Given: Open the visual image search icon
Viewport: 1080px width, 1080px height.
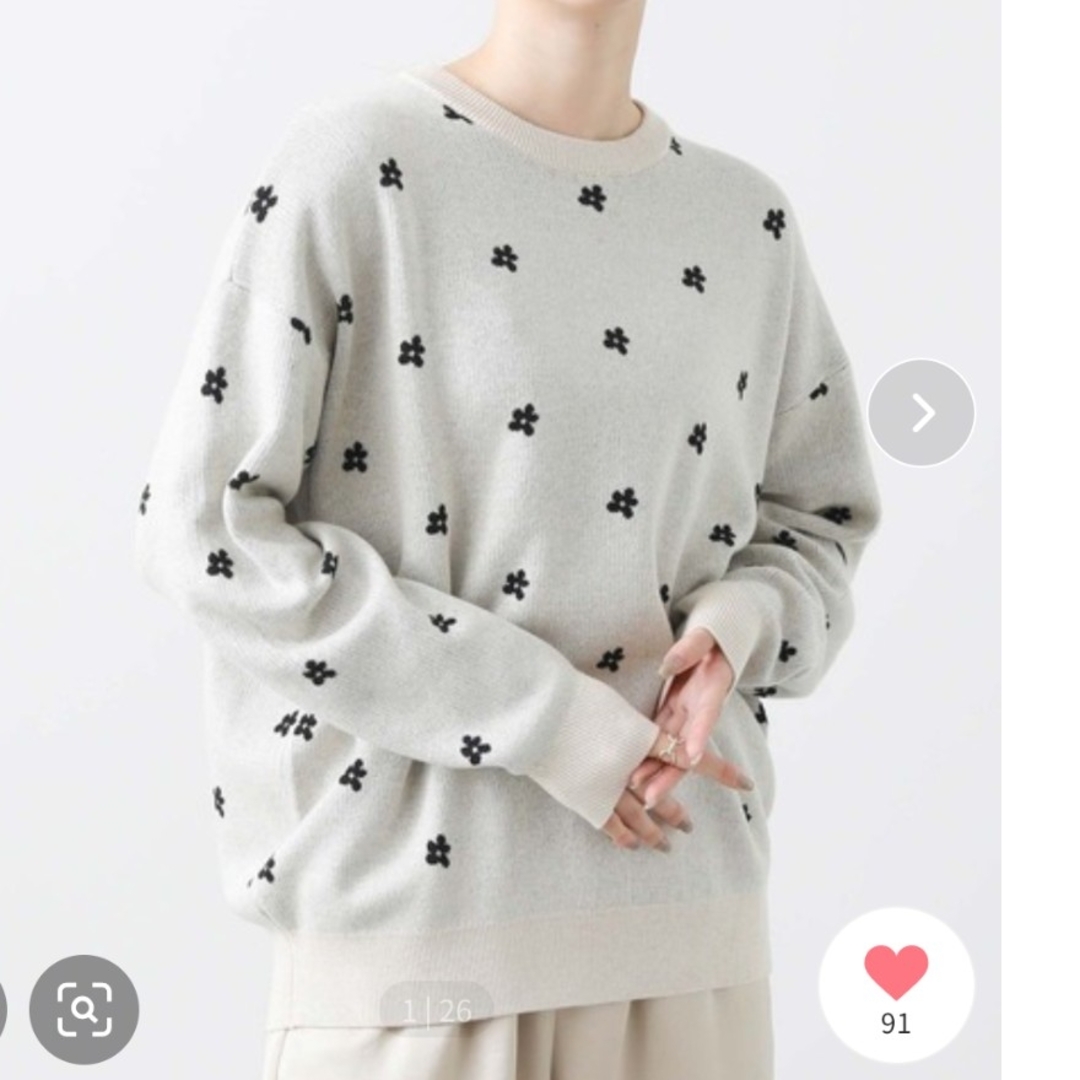Looking at the screenshot, I should [x=84, y=1008].
